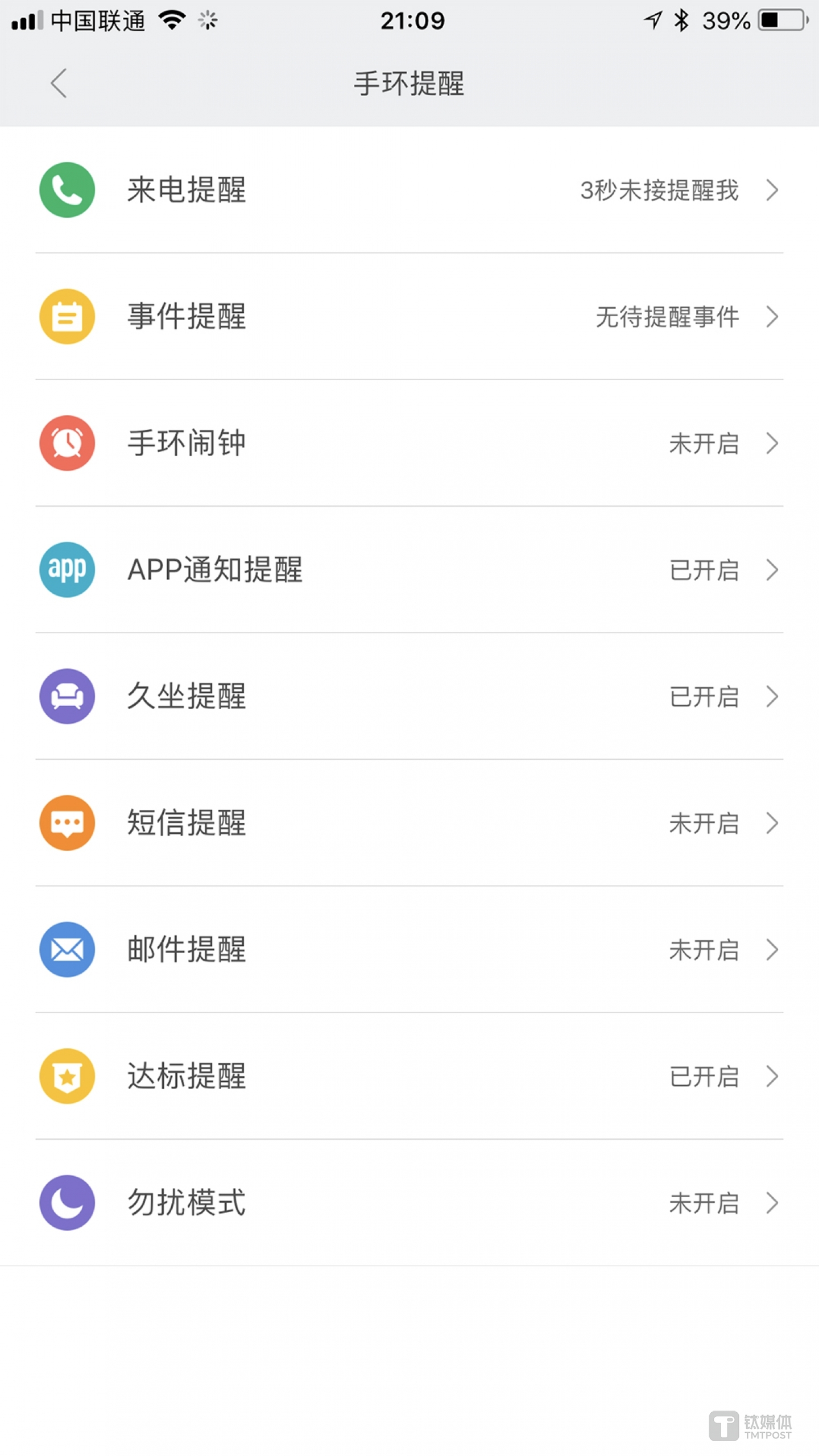
Task: Tap the blue email envelope icon
Action: point(67,950)
